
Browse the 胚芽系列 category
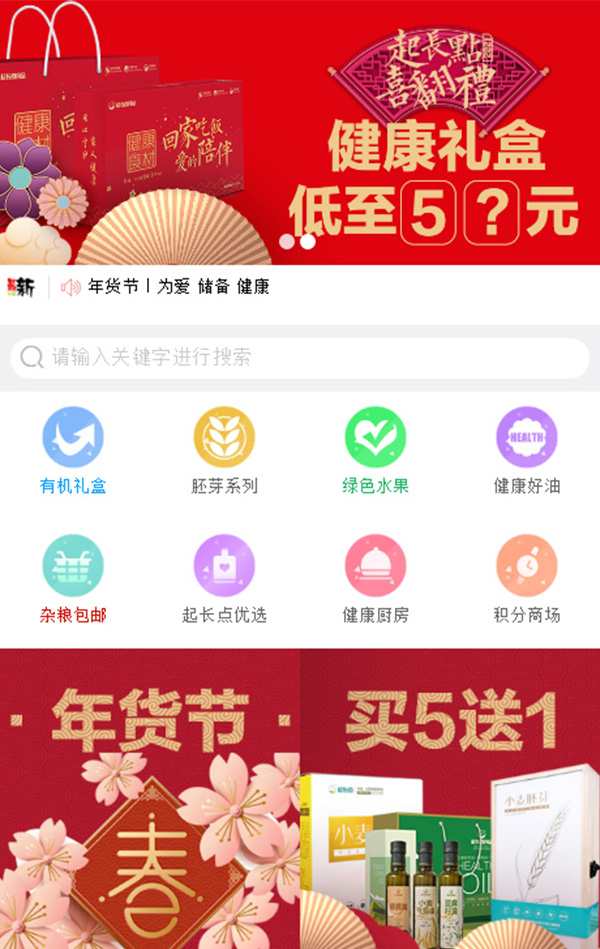[224, 451]
